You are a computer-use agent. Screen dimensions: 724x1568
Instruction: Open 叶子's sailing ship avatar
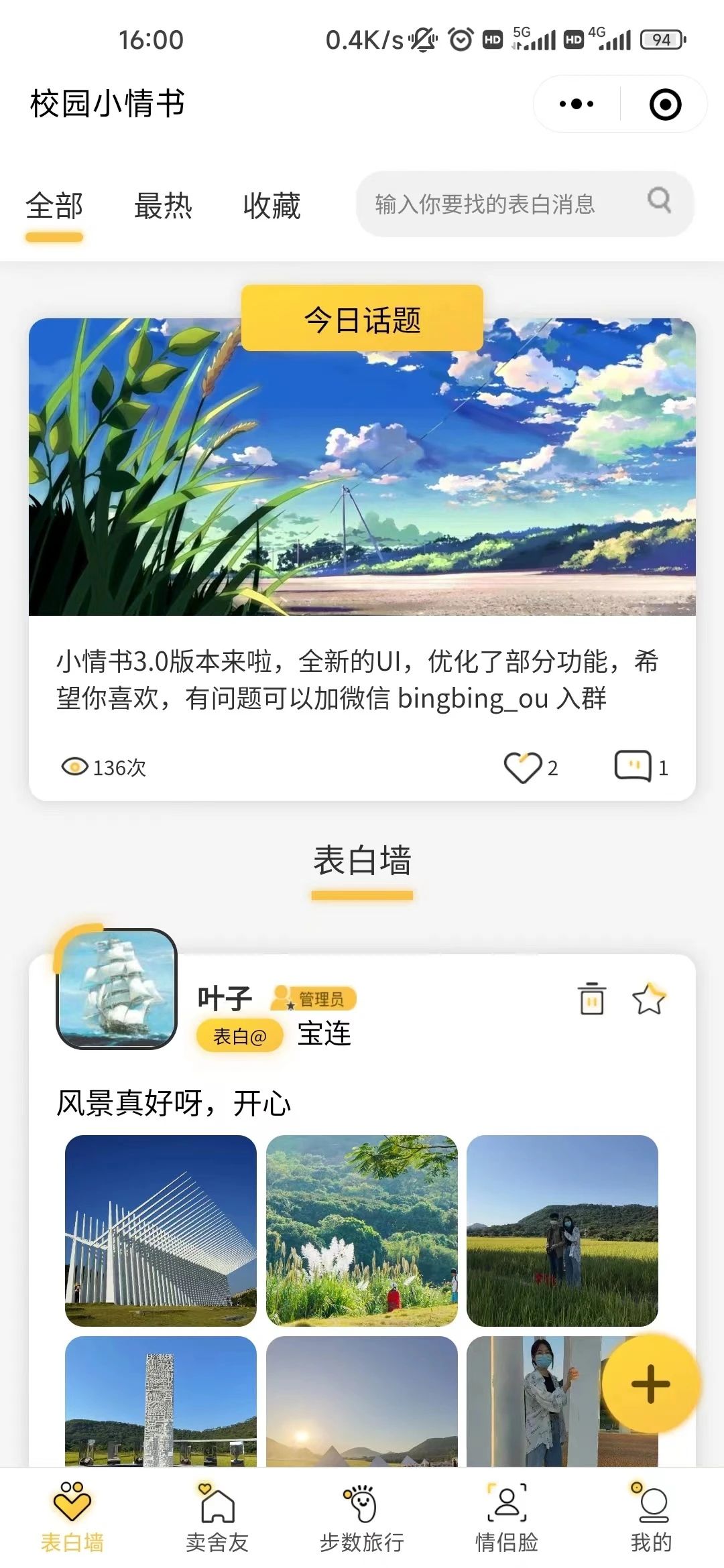point(117,988)
